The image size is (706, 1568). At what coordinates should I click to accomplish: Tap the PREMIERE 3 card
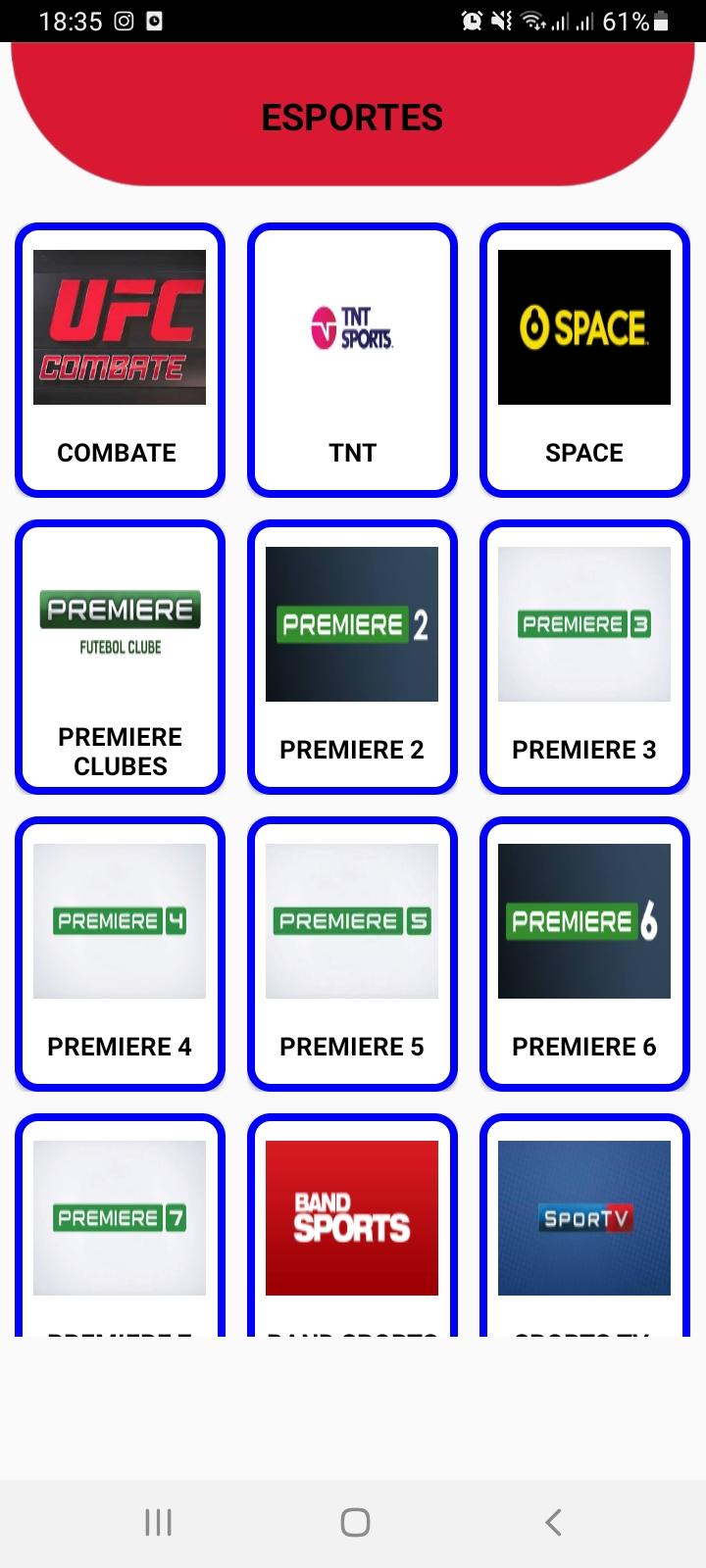pyautogui.click(x=584, y=657)
